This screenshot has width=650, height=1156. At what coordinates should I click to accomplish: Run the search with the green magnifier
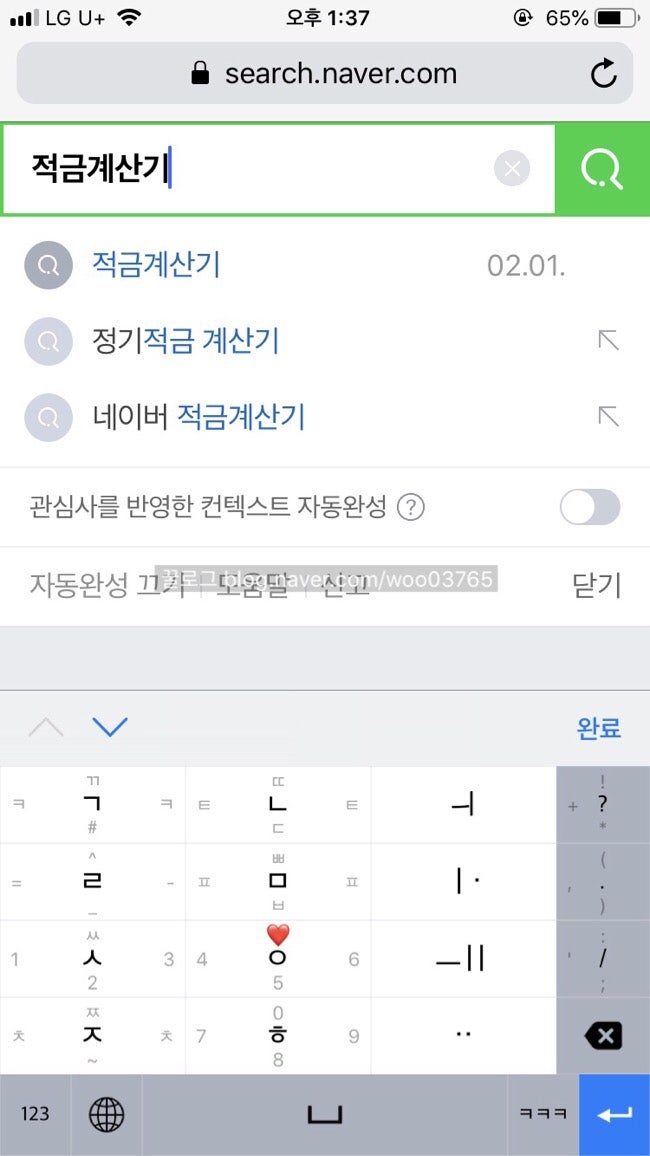point(602,169)
